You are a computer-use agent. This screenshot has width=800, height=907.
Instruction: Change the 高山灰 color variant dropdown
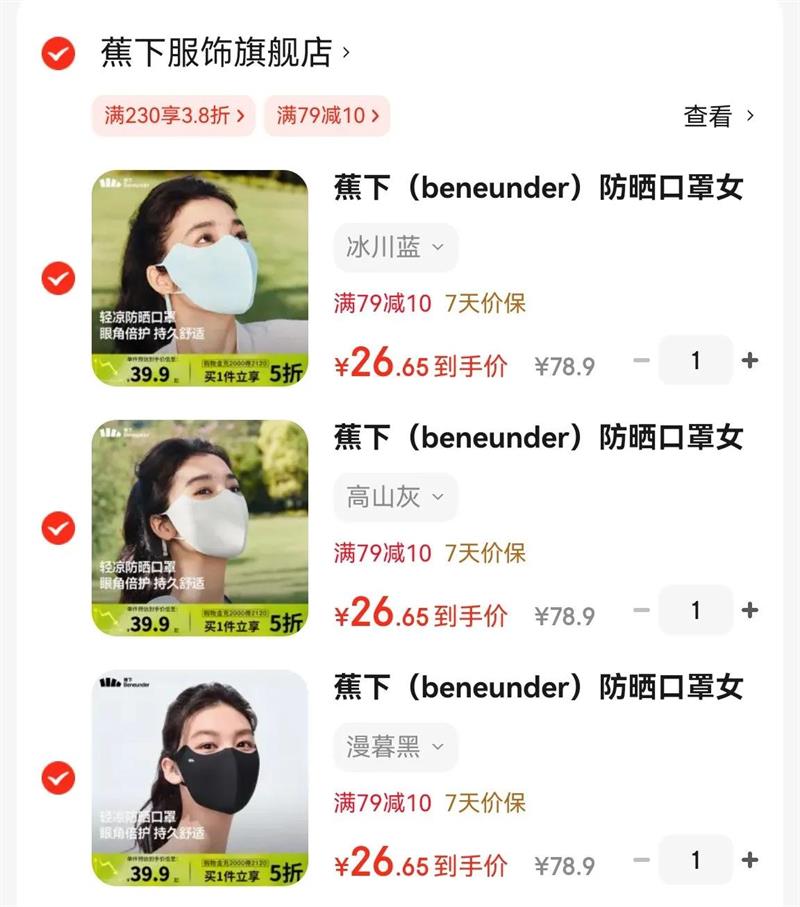396,497
